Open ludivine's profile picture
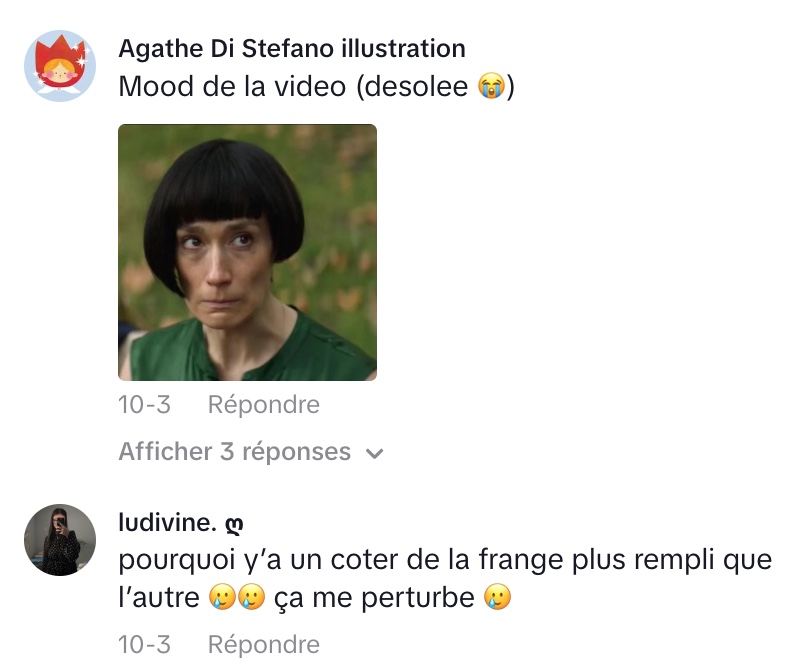 pyautogui.click(x=60, y=540)
